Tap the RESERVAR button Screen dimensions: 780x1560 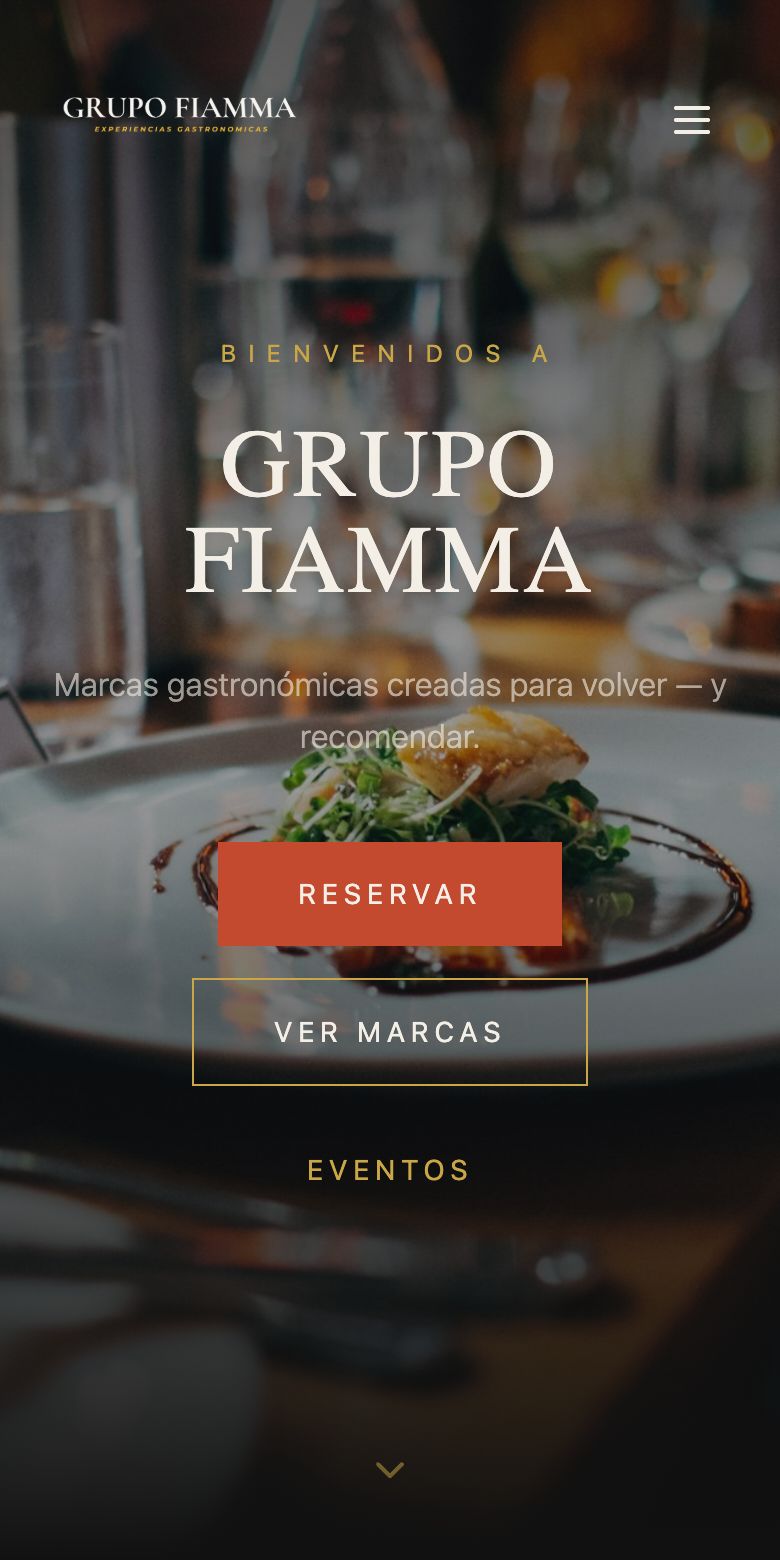coord(390,894)
